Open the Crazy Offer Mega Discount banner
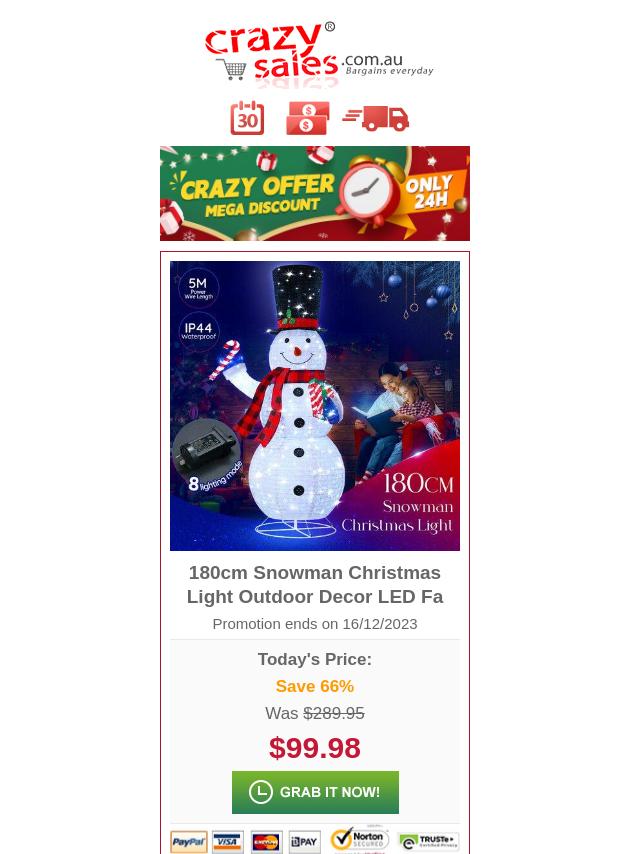 point(315,193)
